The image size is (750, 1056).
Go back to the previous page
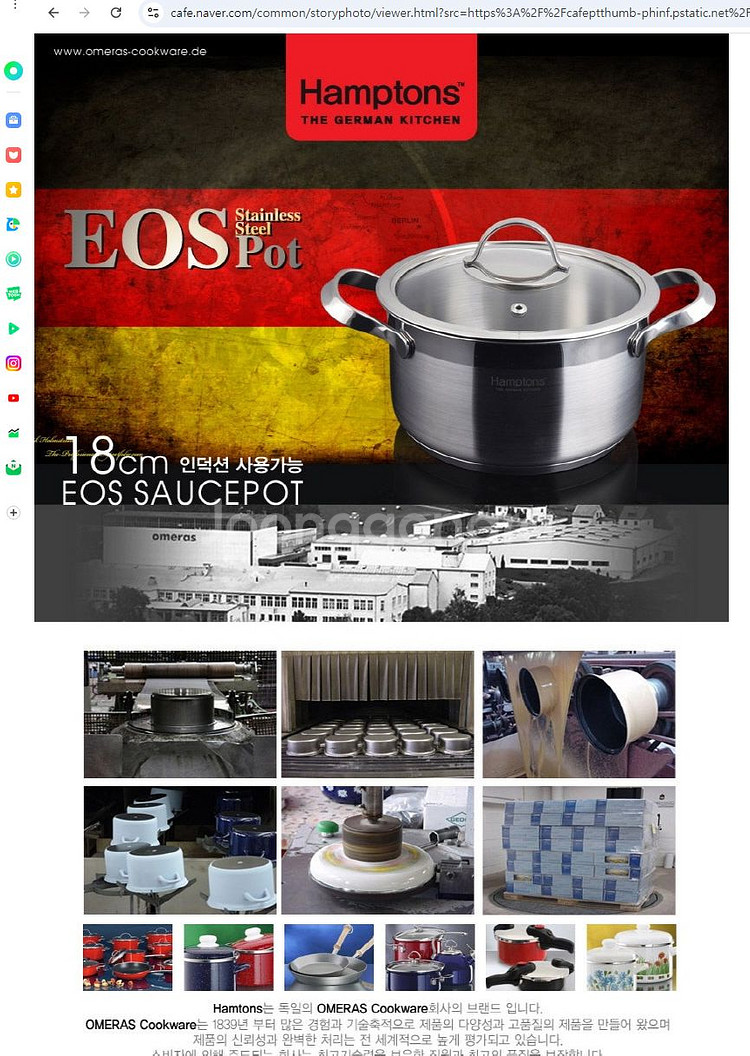click(54, 12)
